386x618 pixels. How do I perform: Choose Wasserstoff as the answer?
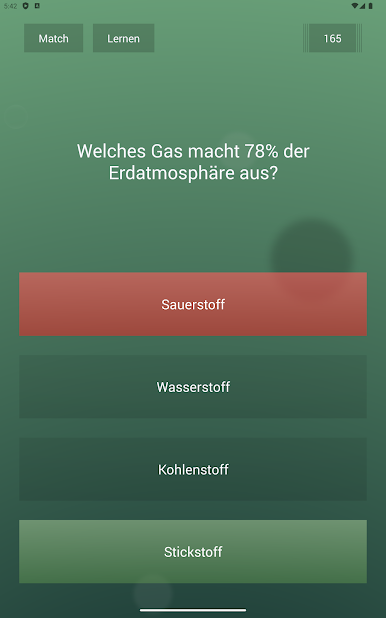[x=193, y=387]
